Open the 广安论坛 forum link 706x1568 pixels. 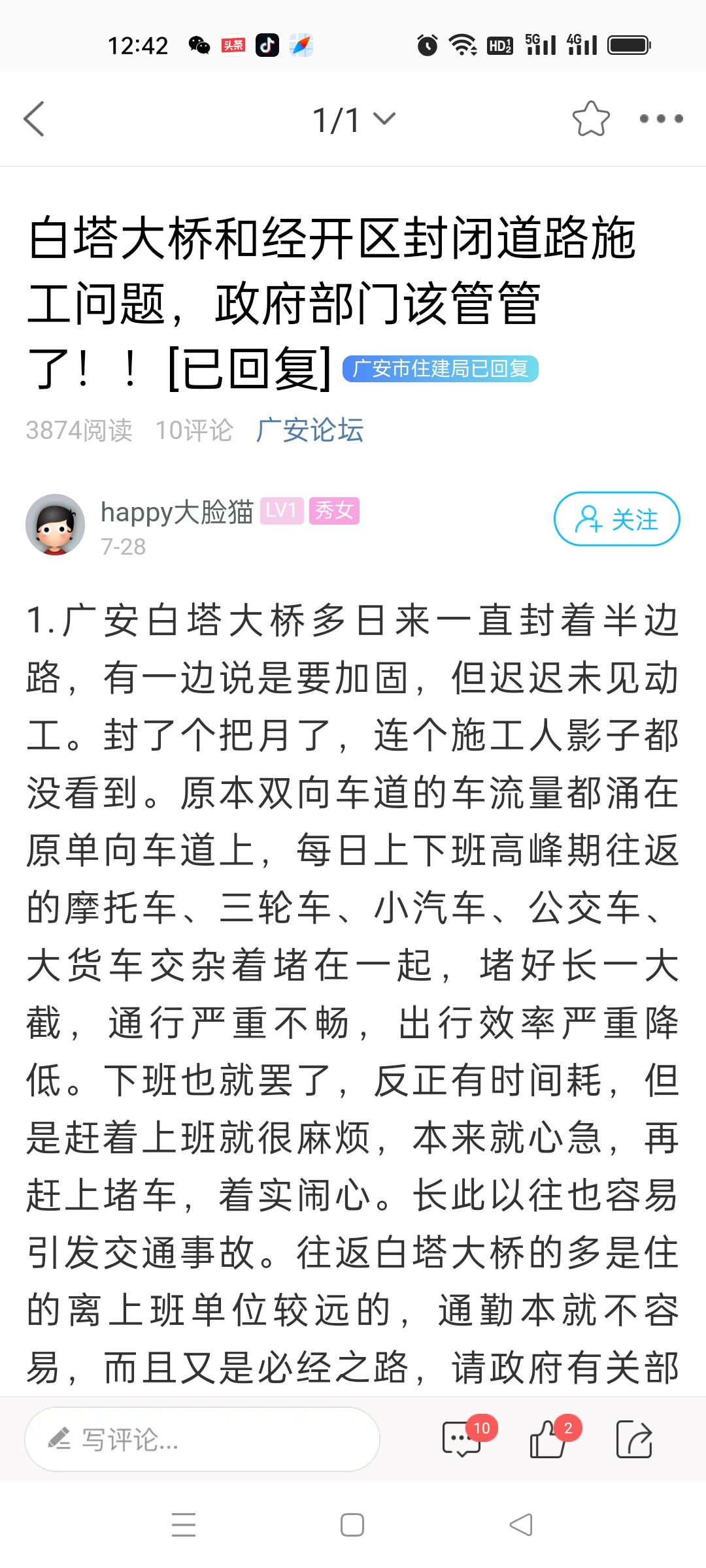pos(310,430)
